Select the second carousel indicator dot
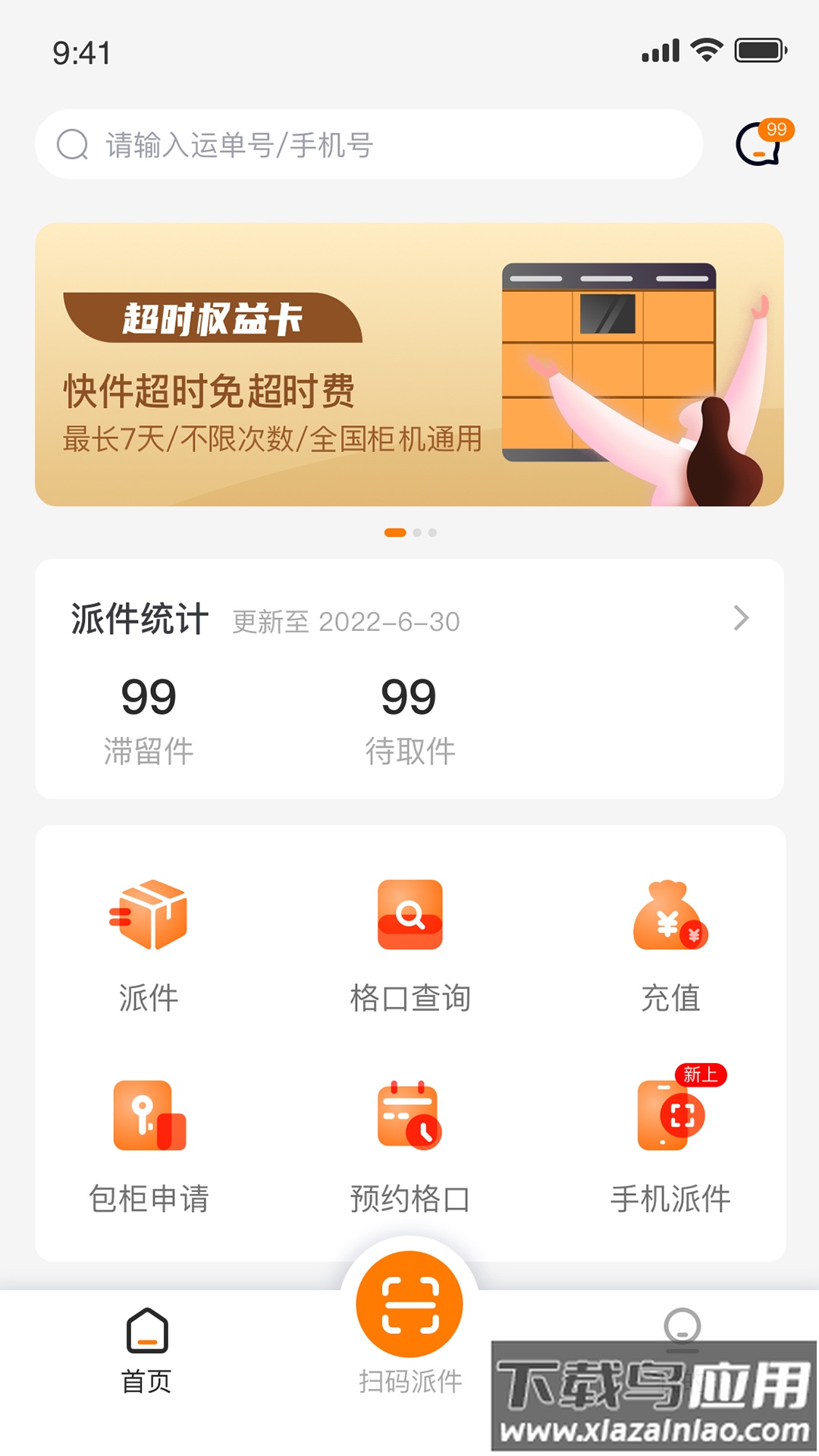This screenshot has width=819, height=1456. 416,533
